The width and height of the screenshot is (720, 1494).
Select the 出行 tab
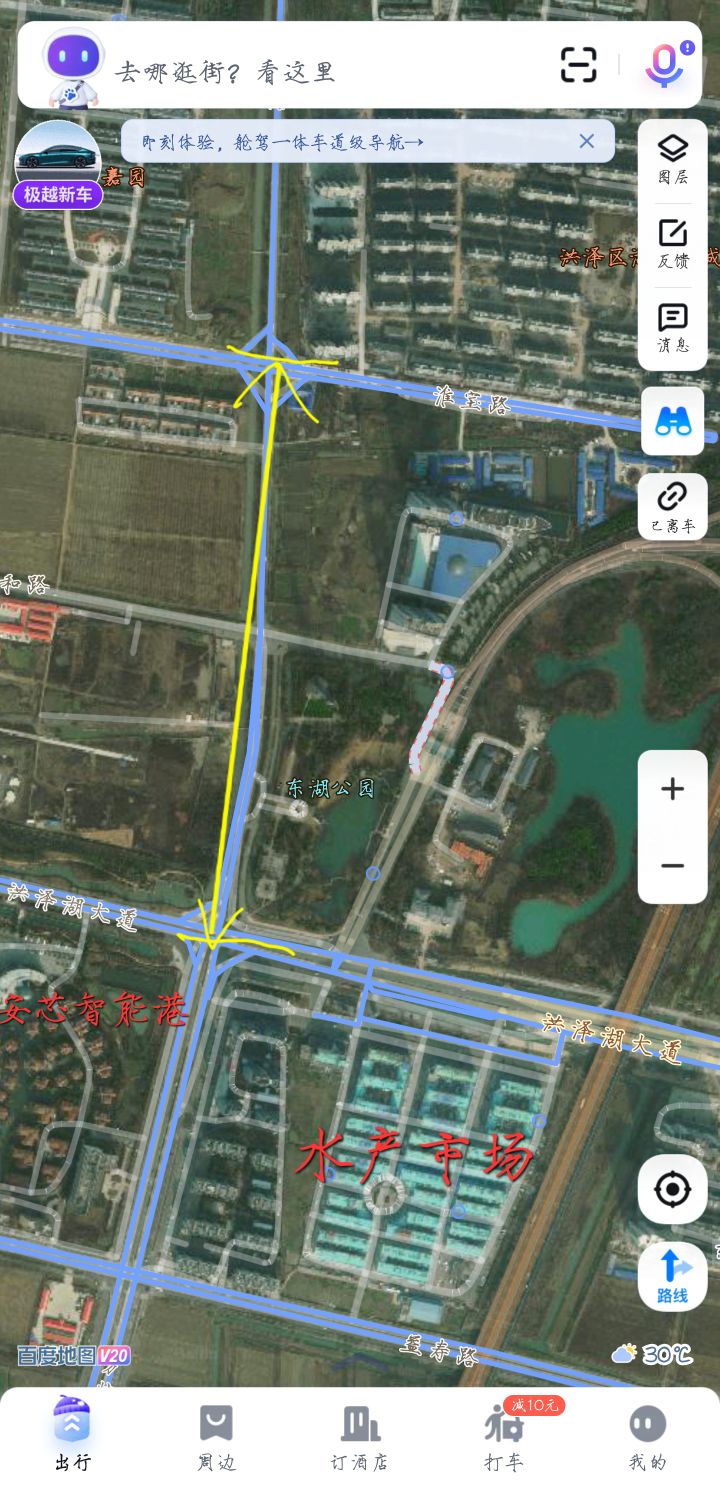[72, 1435]
